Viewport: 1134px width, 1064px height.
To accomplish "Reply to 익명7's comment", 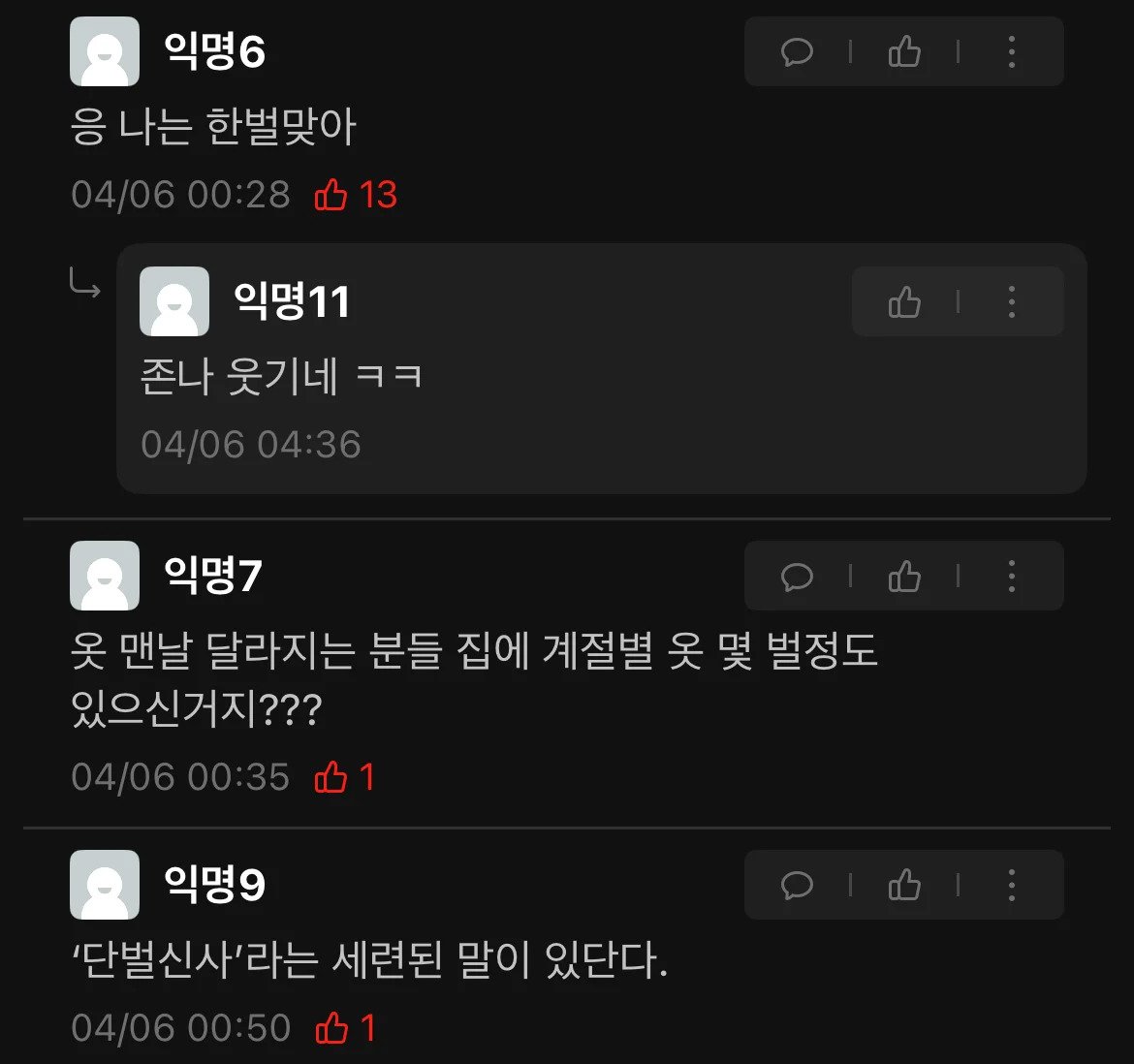I will 797,577.
